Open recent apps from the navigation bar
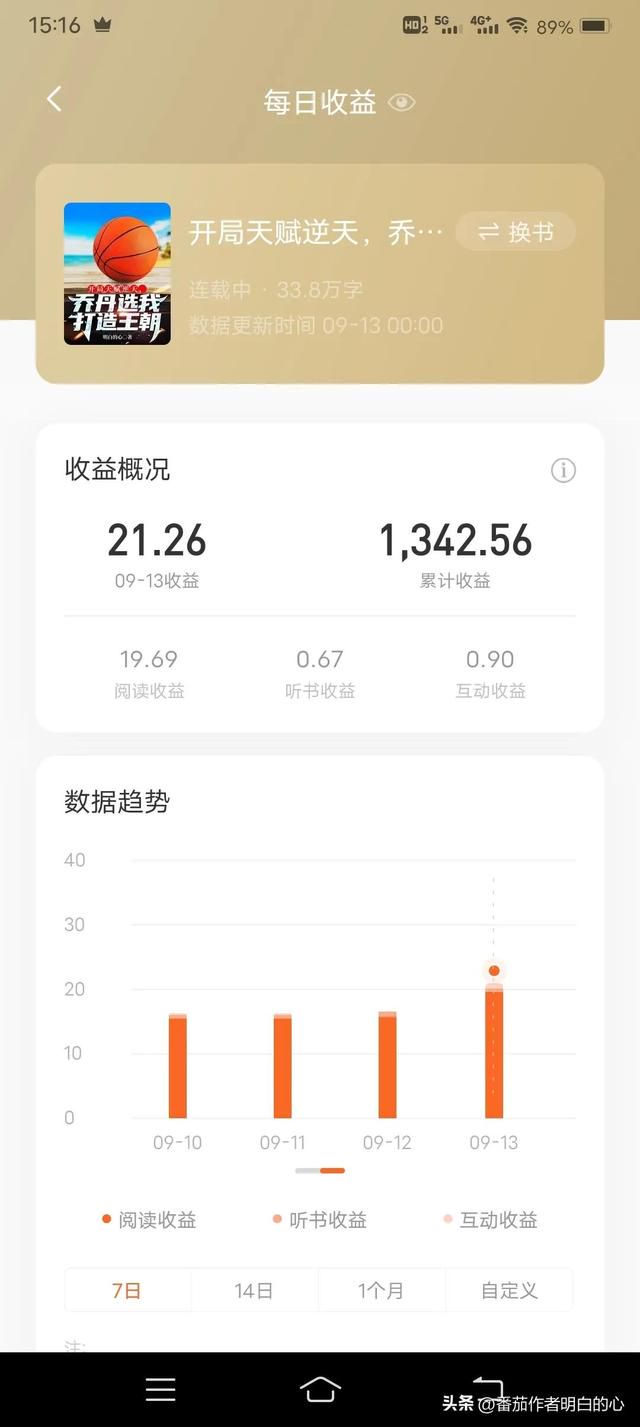 pyautogui.click(x=160, y=1389)
